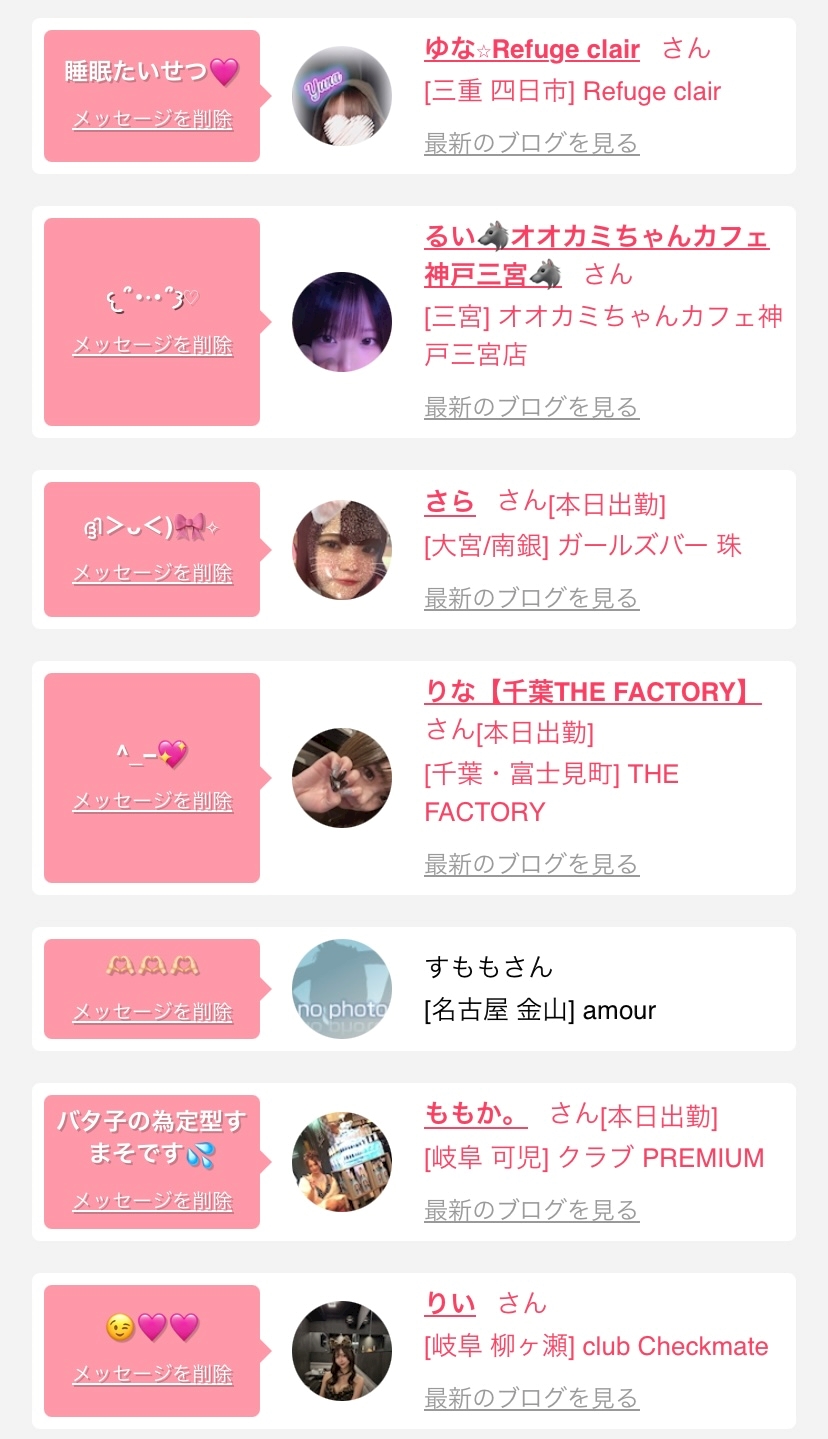
Task: Open りい's profile link
Action: tap(450, 1304)
